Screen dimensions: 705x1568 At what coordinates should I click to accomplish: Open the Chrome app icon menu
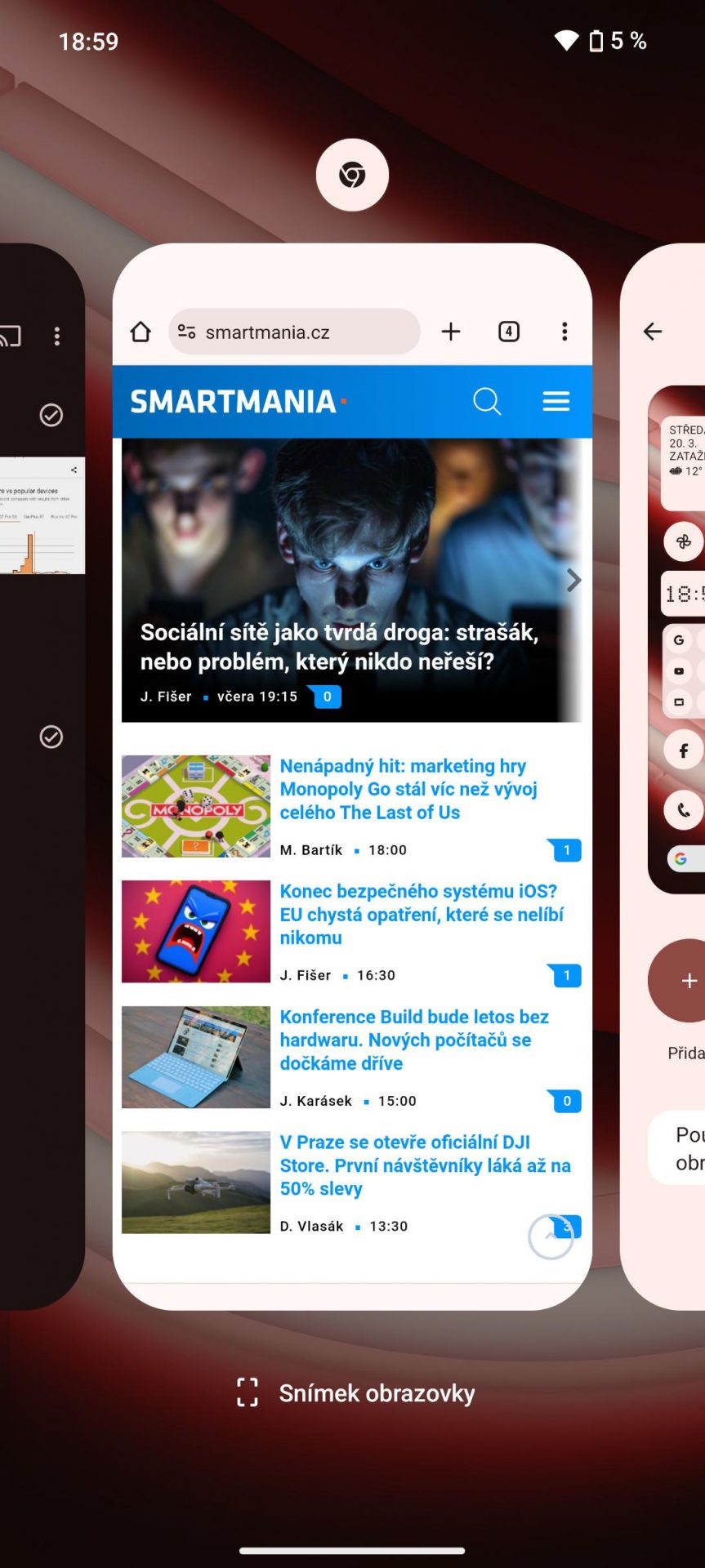click(352, 175)
